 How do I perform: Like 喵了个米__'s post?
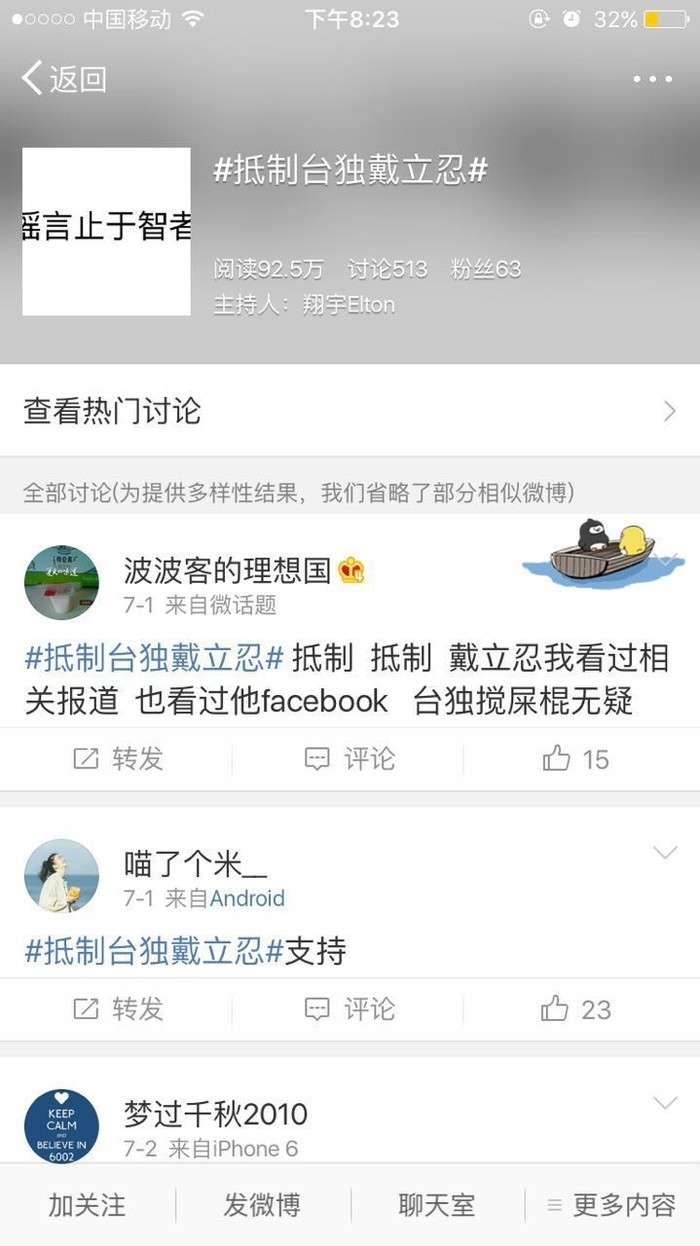tap(575, 1009)
